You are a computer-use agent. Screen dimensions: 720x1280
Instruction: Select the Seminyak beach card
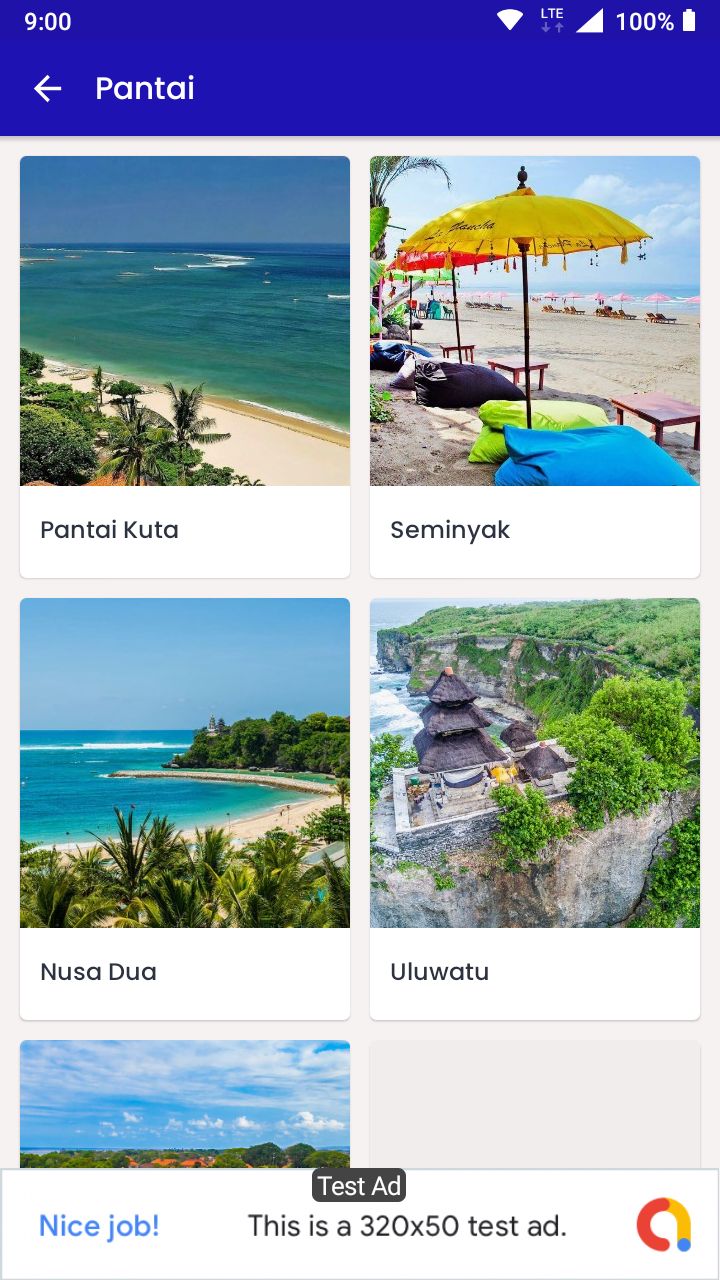click(535, 366)
